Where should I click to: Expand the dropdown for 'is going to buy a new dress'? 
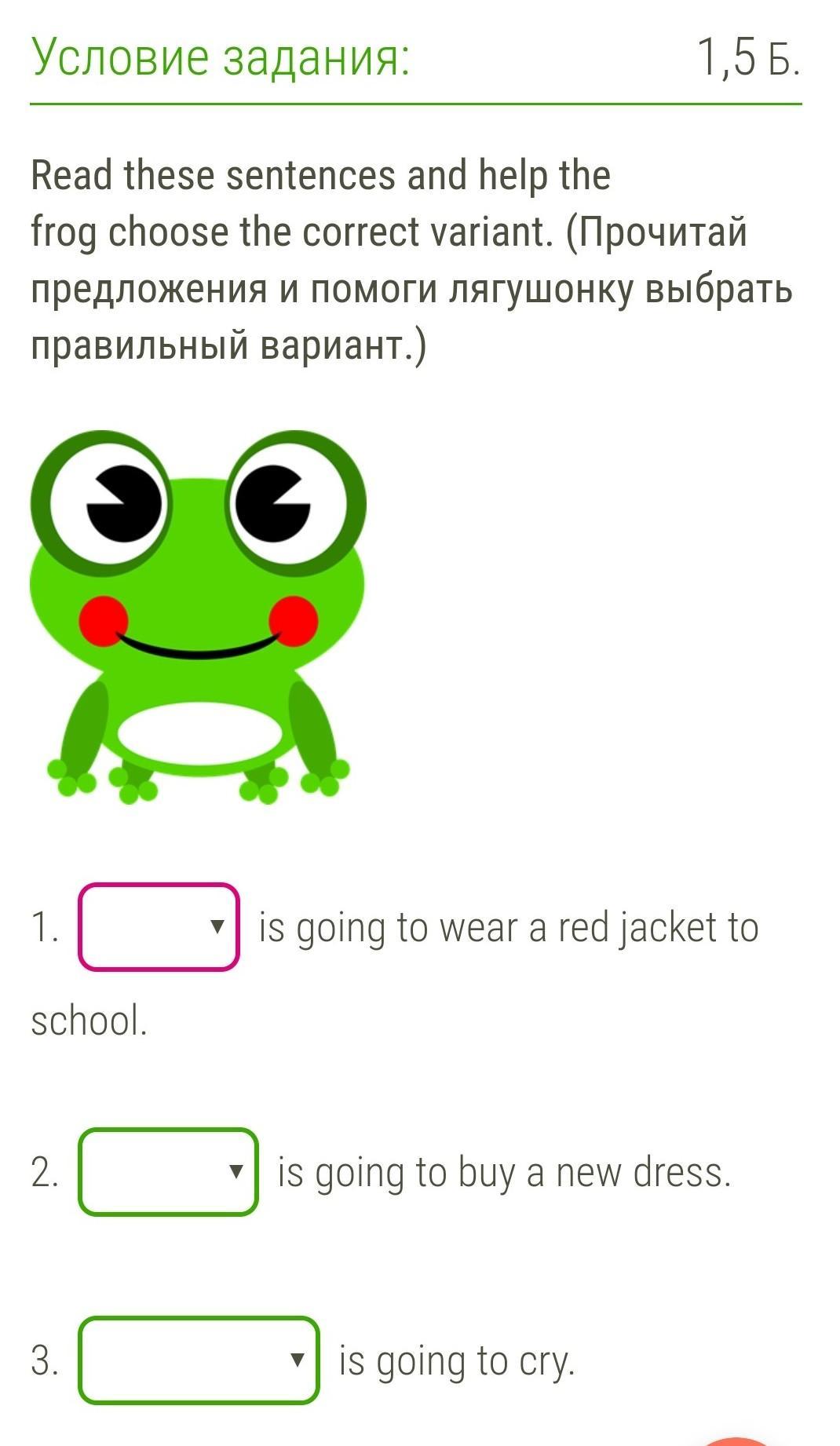click(x=168, y=1172)
